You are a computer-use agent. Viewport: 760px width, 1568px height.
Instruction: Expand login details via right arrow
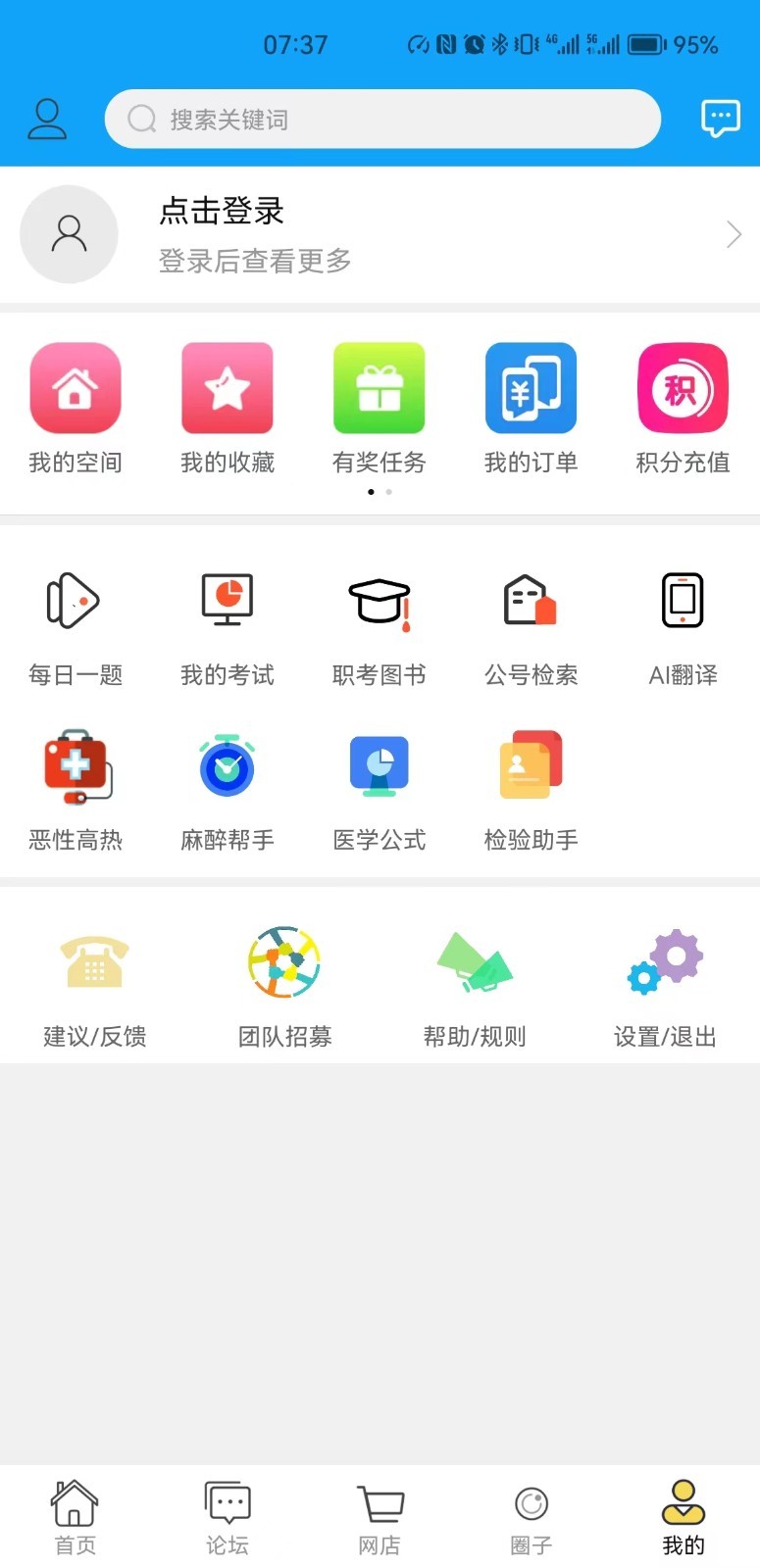733,234
